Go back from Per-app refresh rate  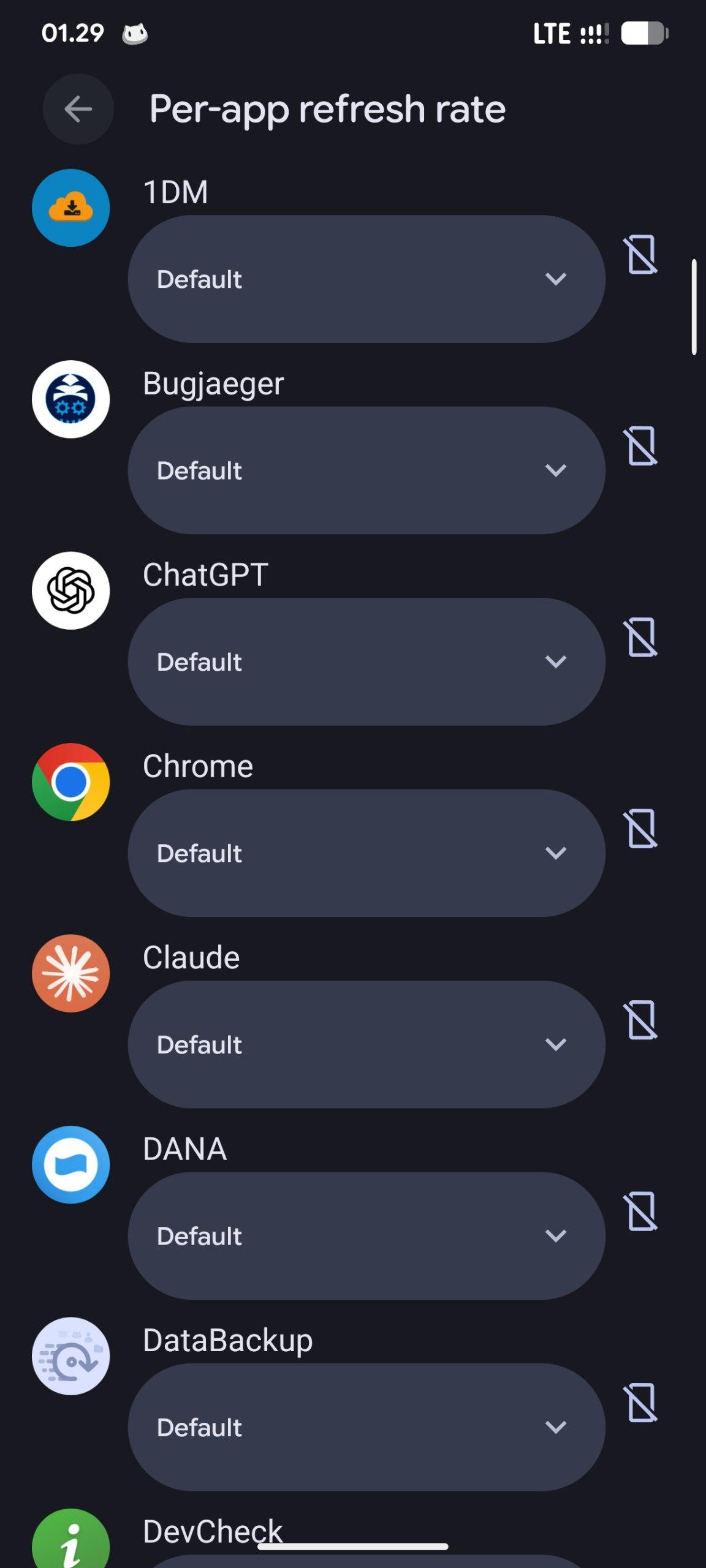click(x=78, y=110)
